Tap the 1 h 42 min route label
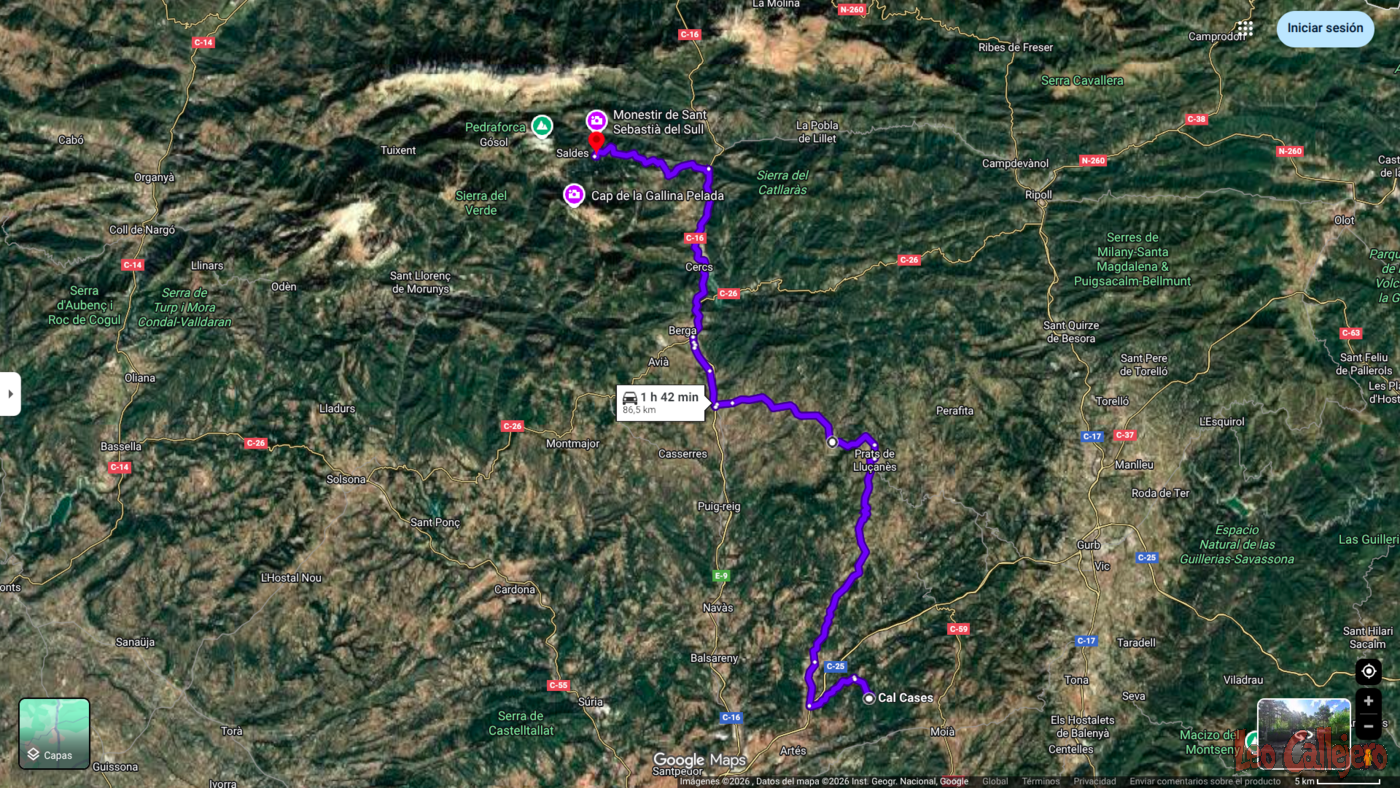This screenshot has height=788, width=1400. tap(661, 402)
